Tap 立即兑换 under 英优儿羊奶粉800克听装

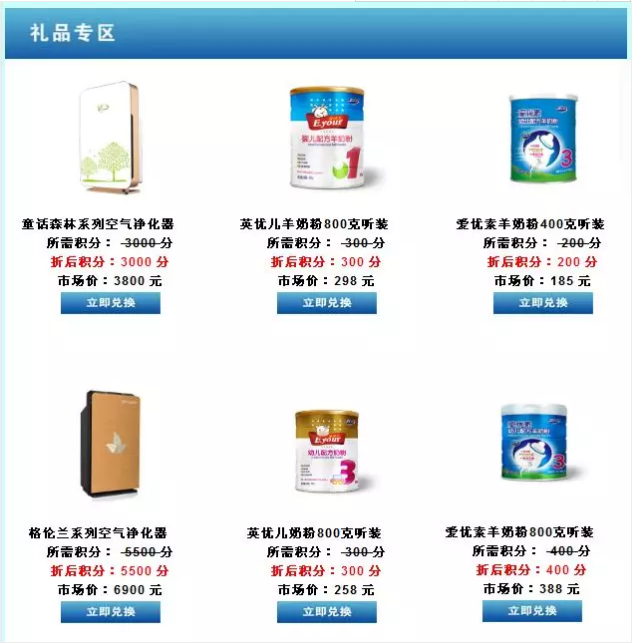pyautogui.click(x=326, y=303)
